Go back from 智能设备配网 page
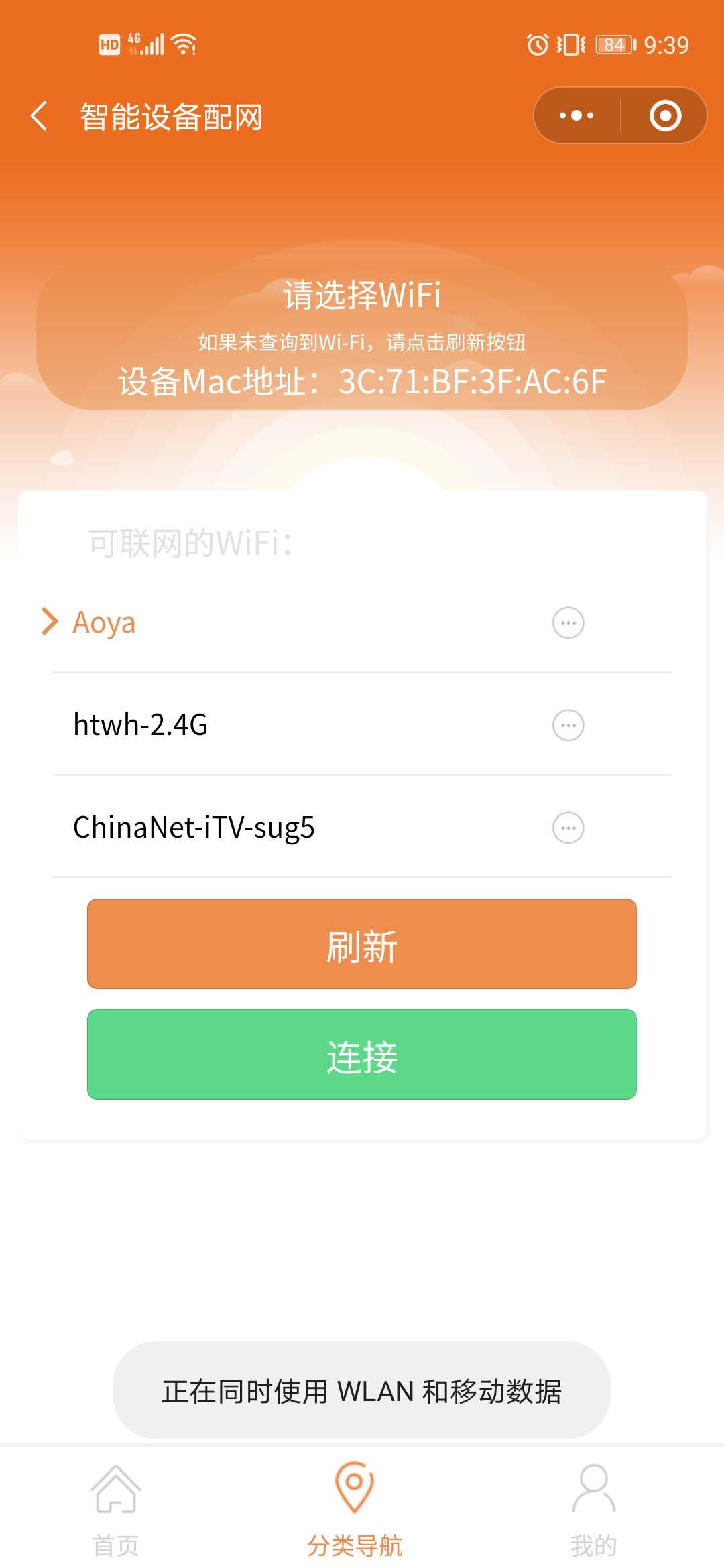 pyautogui.click(x=39, y=116)
